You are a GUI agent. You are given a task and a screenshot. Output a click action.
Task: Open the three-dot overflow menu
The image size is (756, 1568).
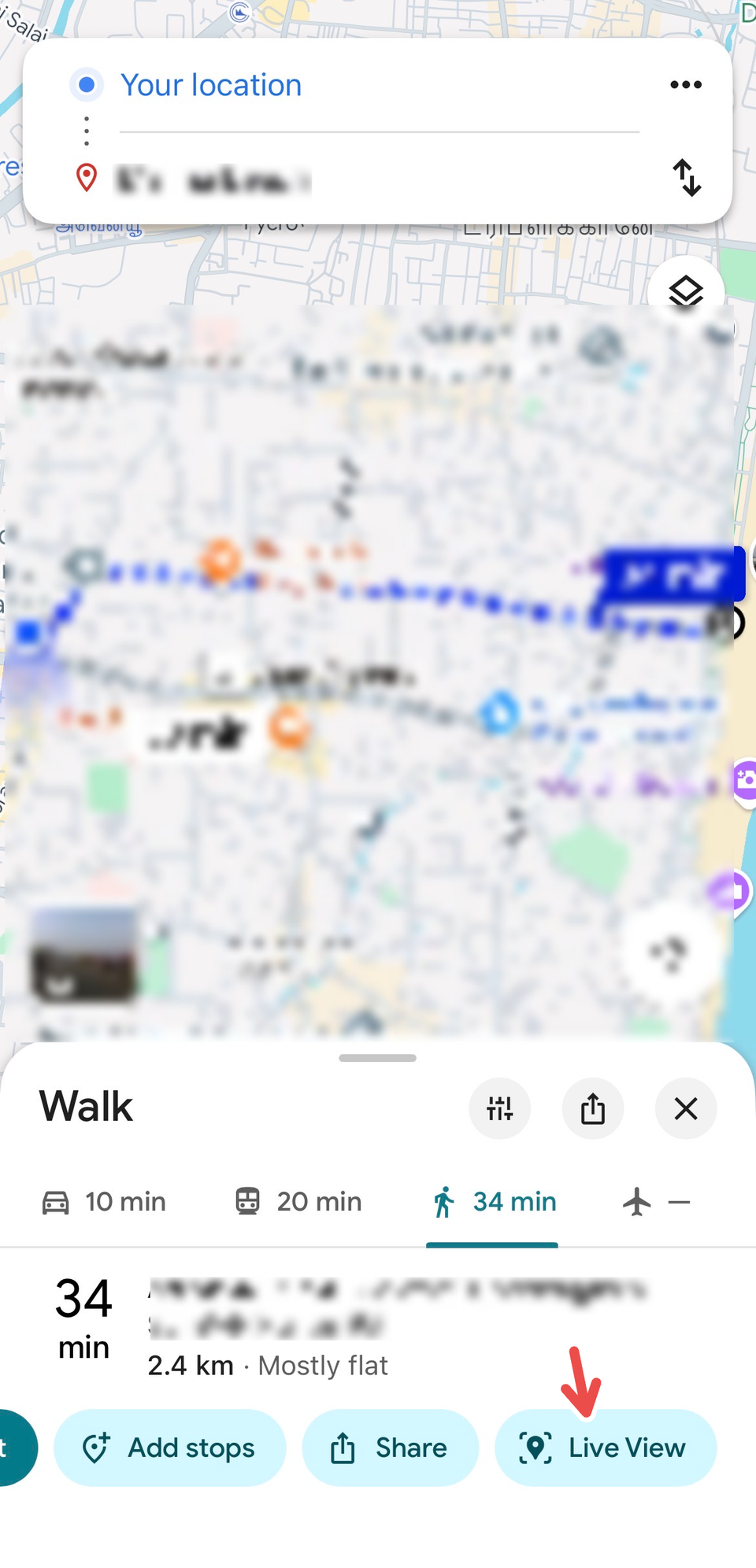pyautogui.click(x=684, y=84)
